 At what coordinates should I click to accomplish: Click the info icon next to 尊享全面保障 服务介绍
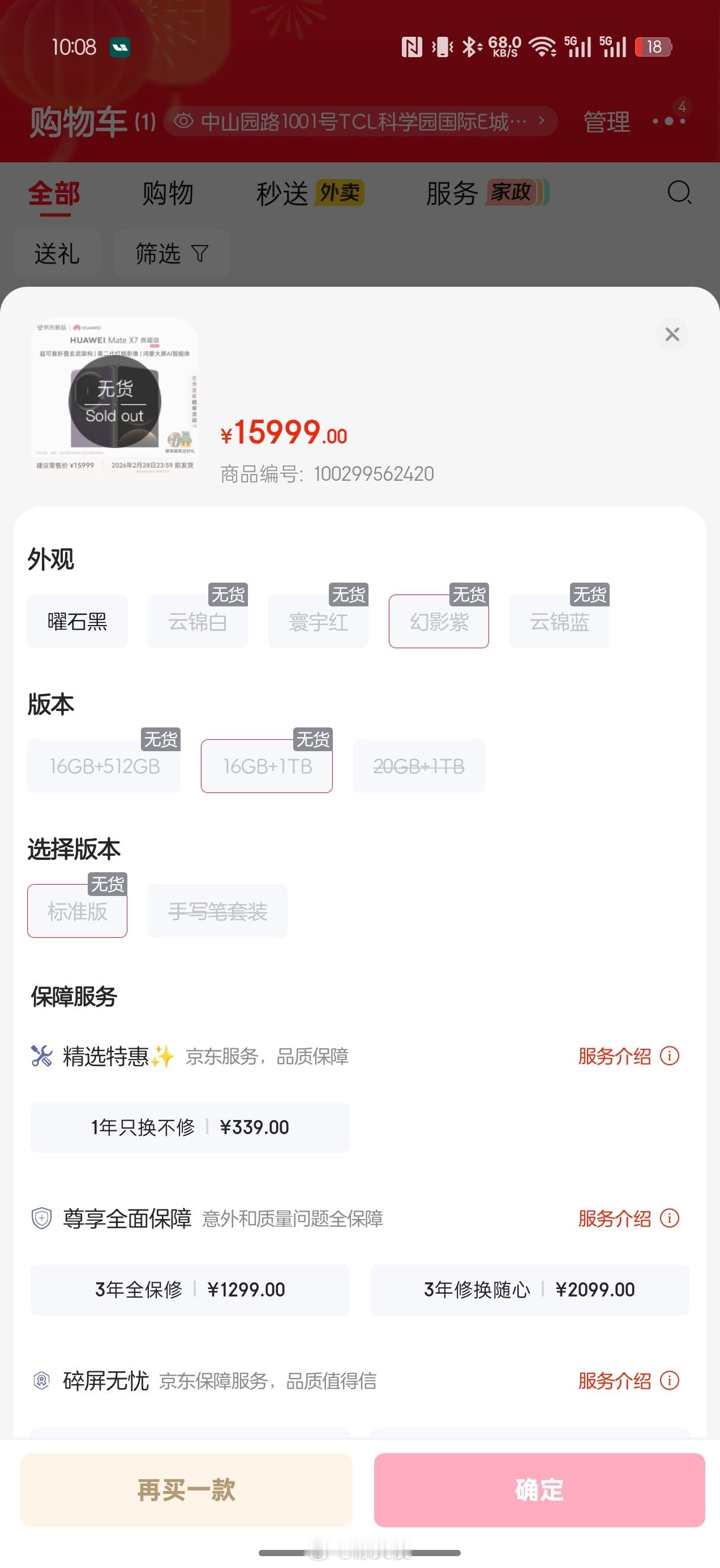point(669,1219)
